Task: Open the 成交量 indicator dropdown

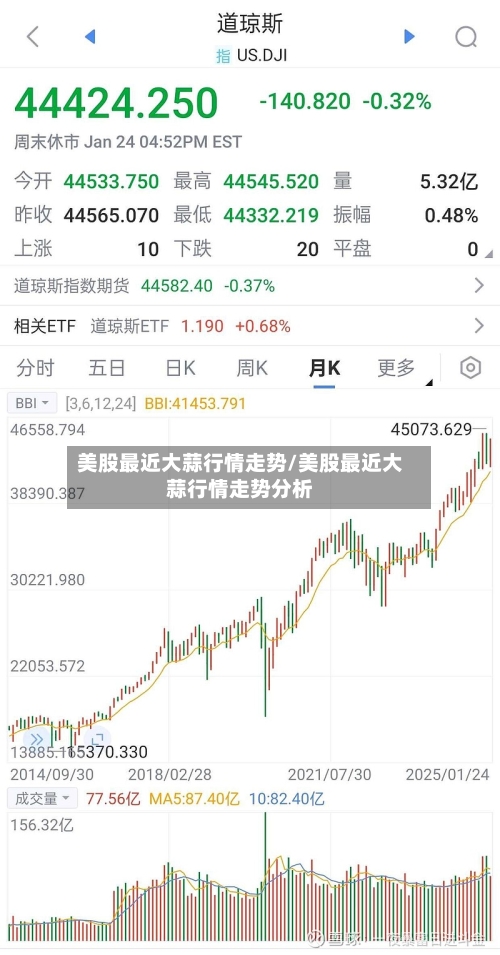Action: (x=43, y=797)
